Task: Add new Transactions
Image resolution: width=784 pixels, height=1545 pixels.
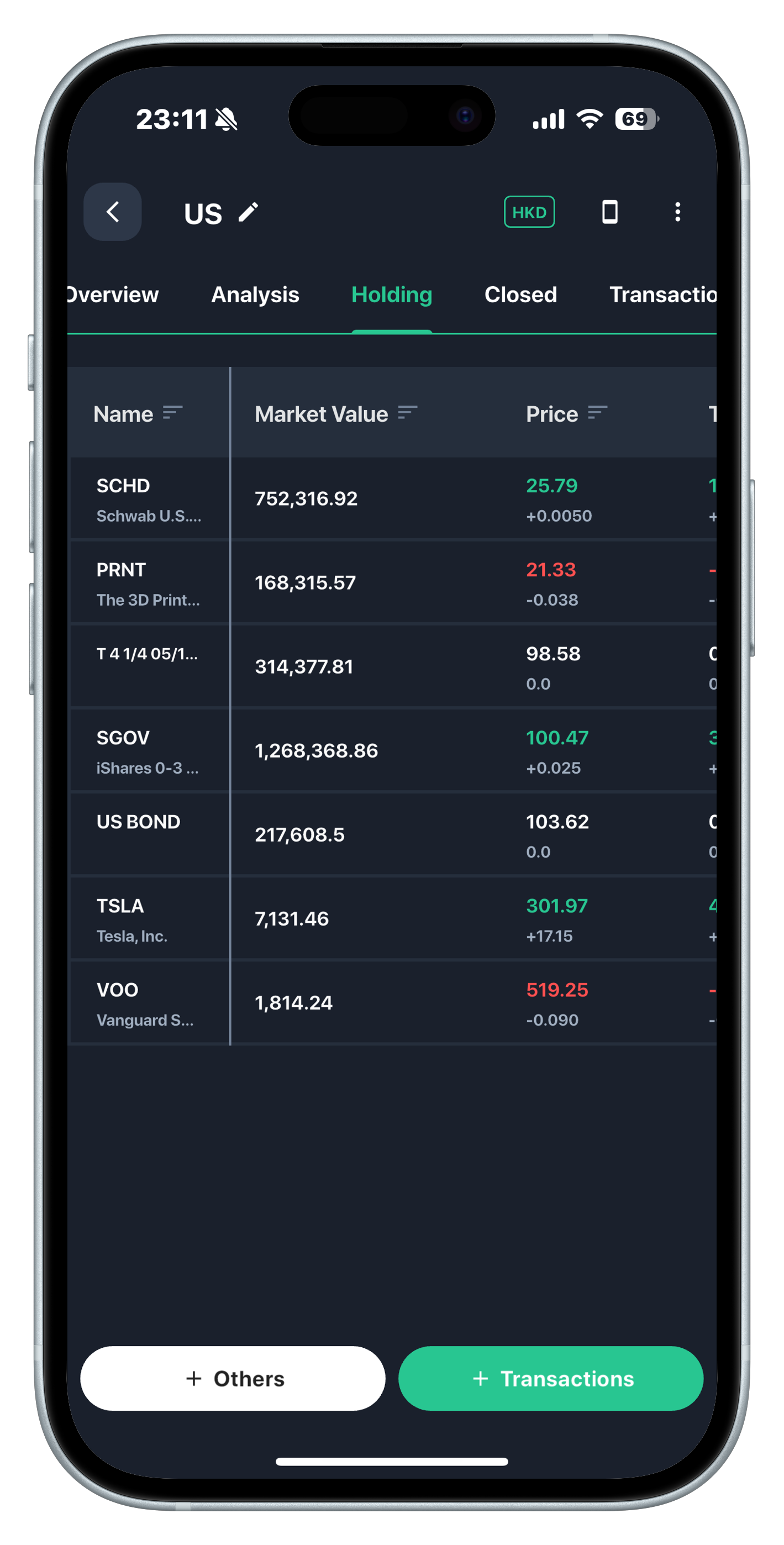Action: click(x=551, y=1378)
